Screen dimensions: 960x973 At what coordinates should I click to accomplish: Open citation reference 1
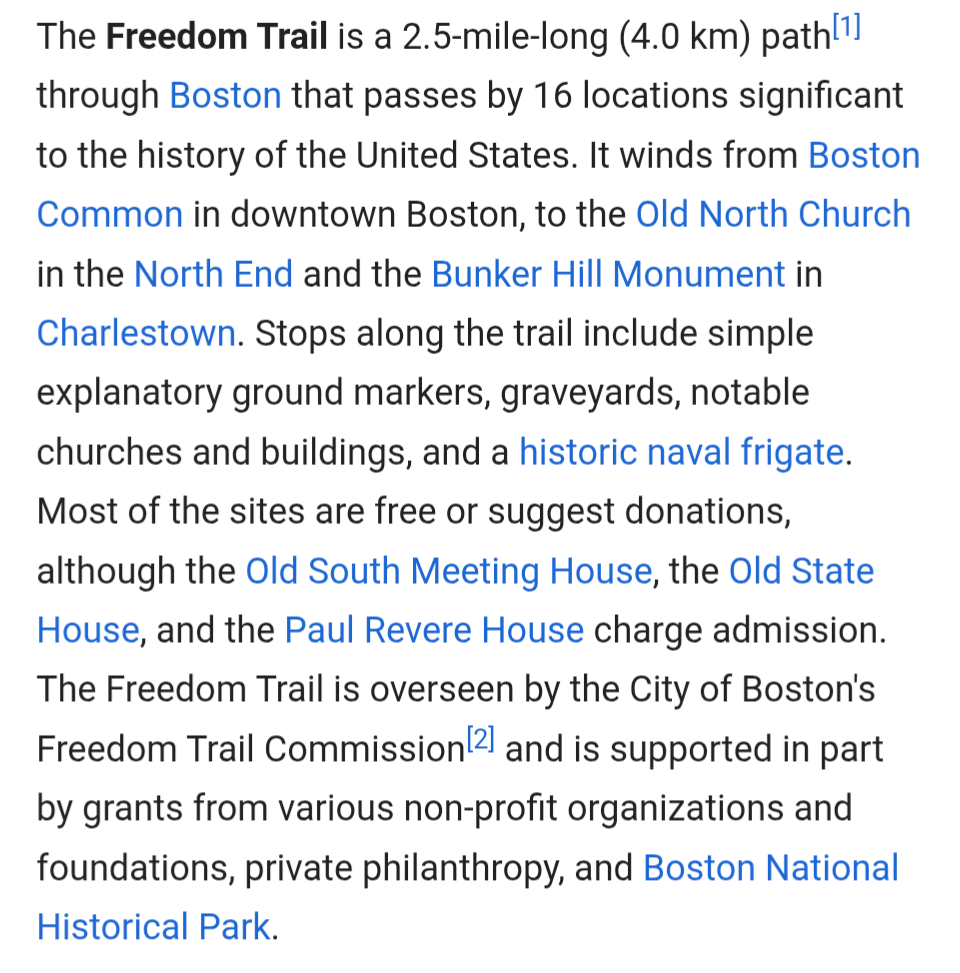846,30
